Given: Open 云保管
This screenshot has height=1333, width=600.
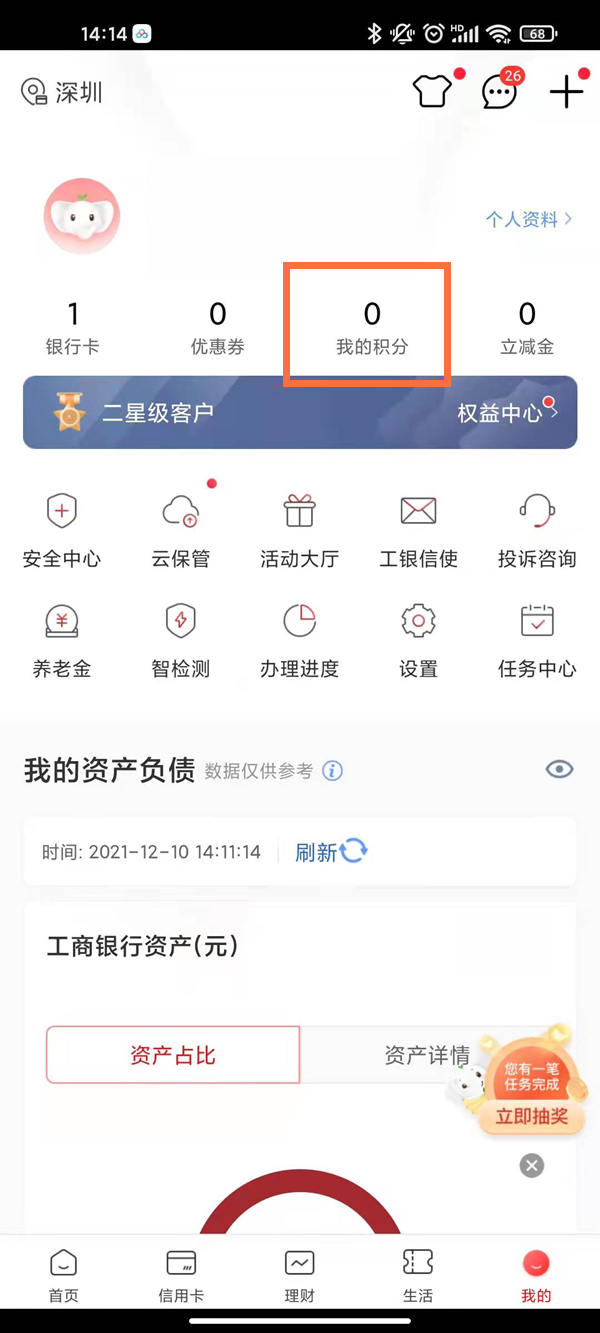Looking at the screenshot, I should point(181,528).
